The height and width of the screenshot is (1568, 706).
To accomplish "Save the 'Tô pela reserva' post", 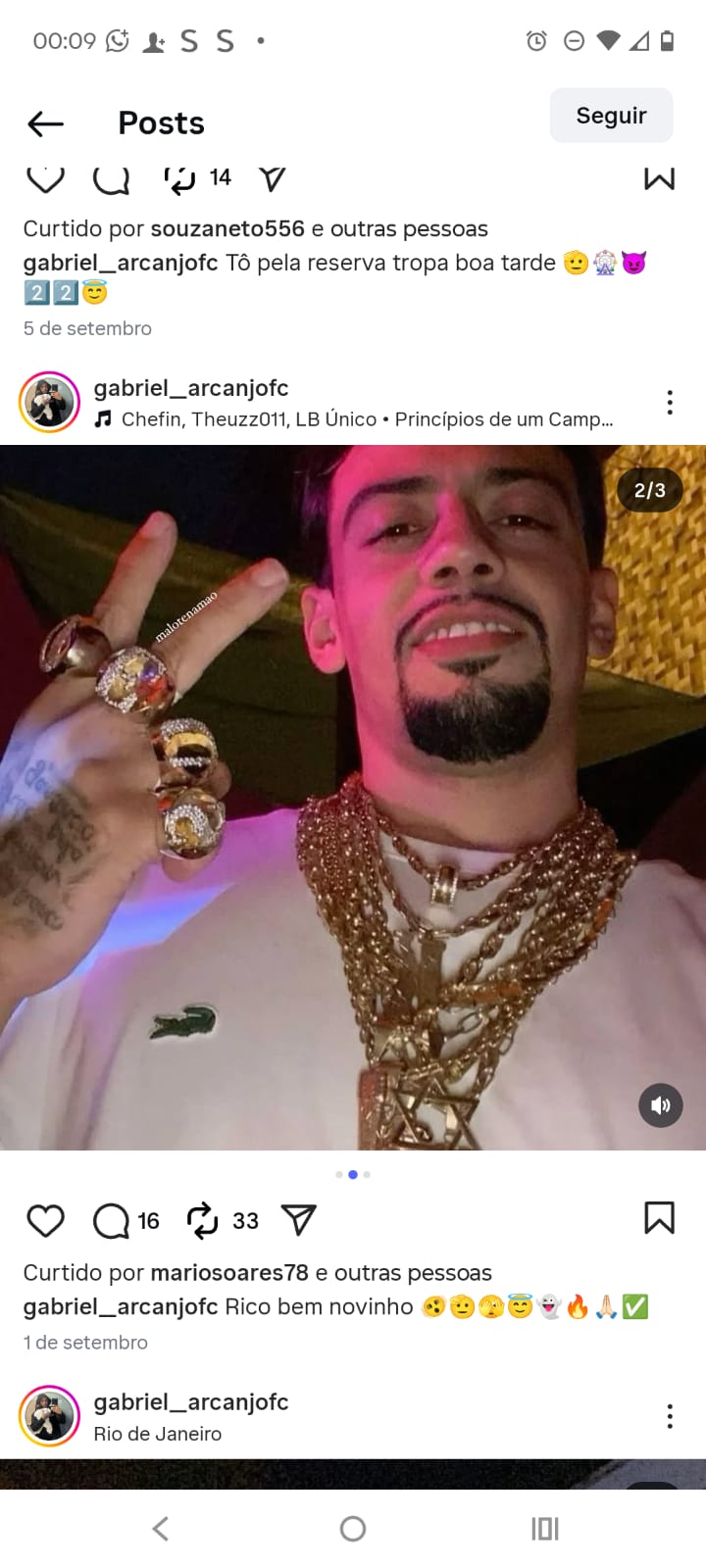I will coord(659,178).
